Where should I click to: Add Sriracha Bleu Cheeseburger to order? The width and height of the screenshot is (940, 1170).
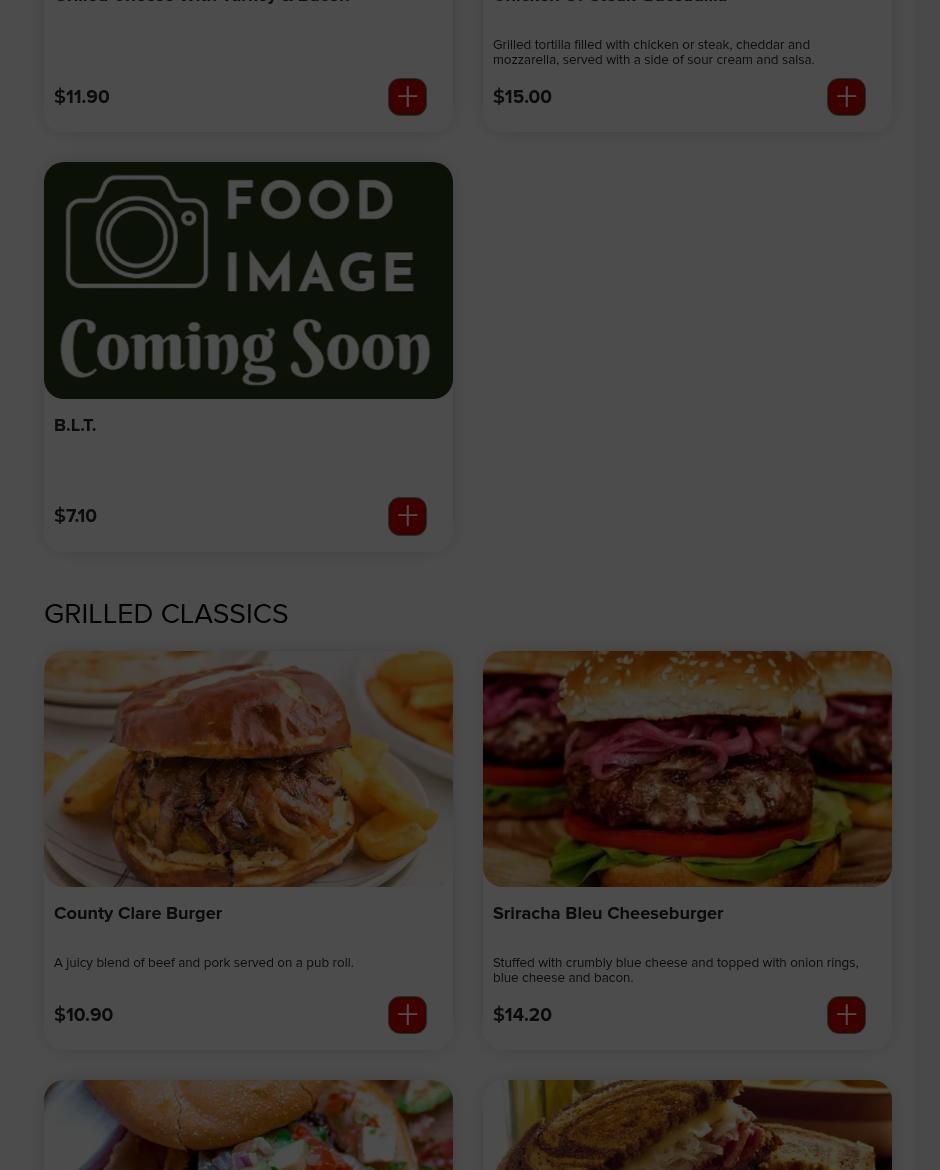coord(846,1015)
